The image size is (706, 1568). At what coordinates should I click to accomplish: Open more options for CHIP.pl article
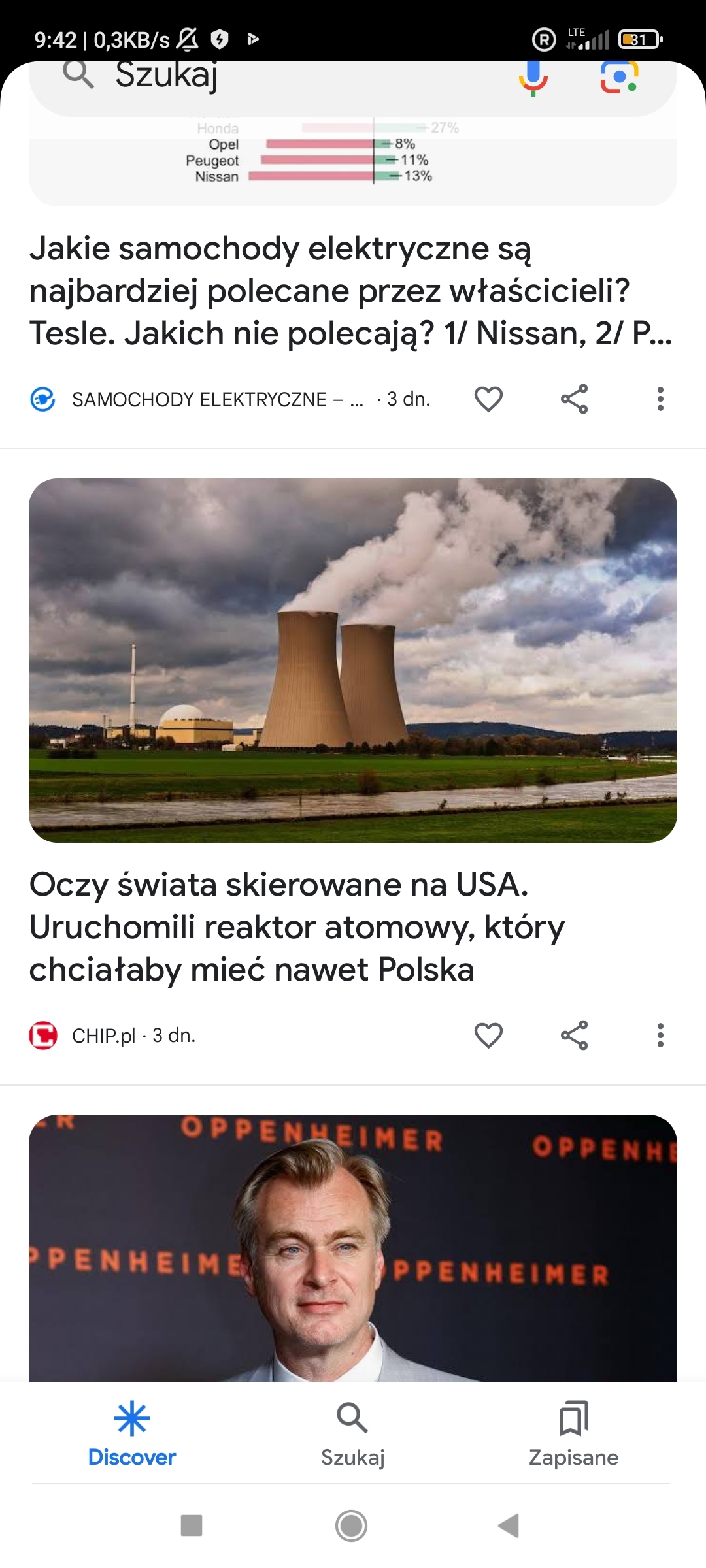660,1036
